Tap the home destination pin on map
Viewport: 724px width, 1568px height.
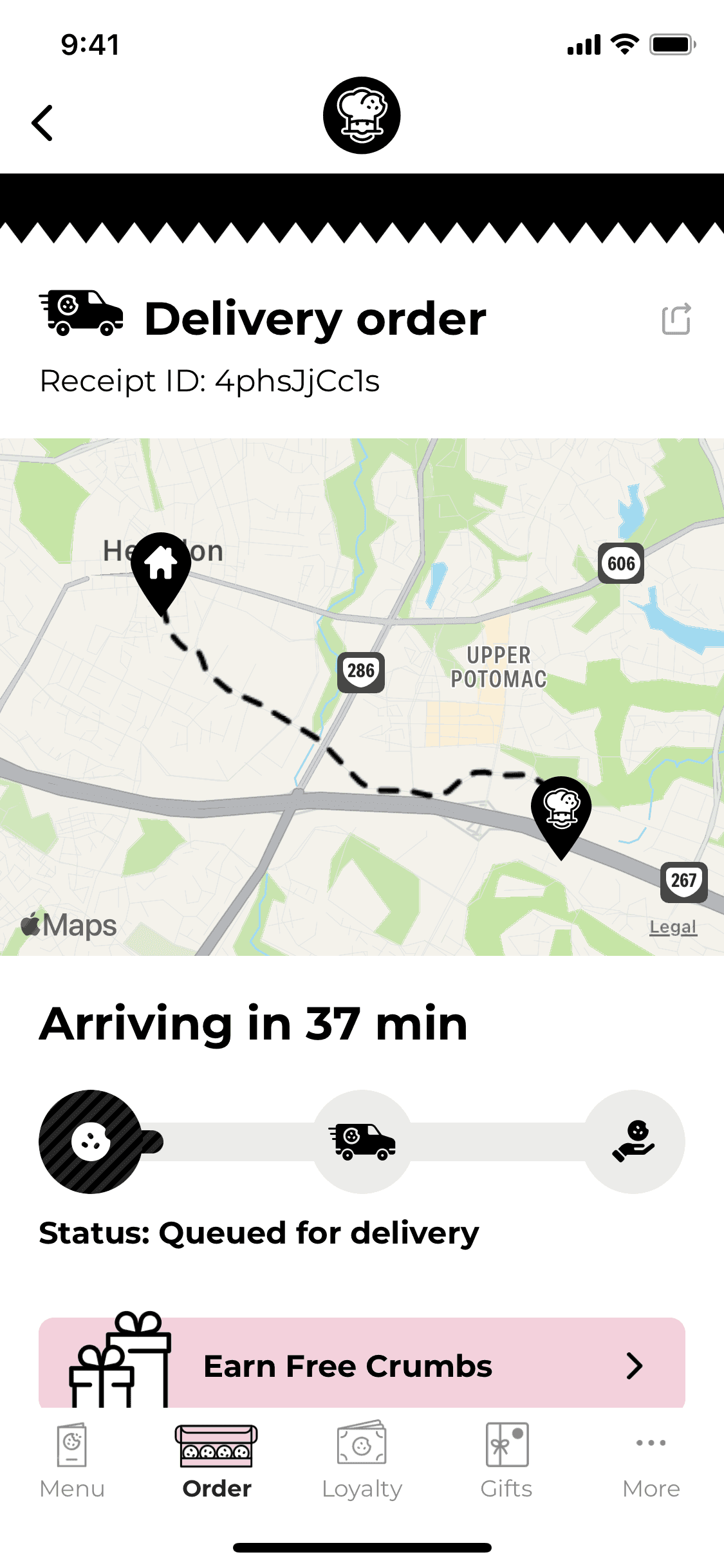pyautogui.click(x=161, y=568)
